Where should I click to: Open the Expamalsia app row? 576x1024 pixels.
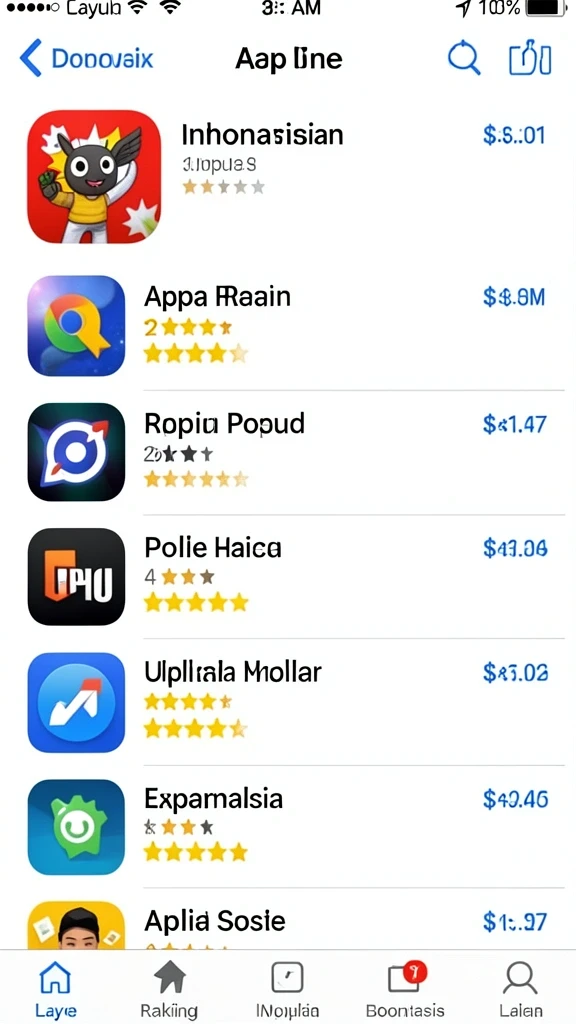[288, 827]
